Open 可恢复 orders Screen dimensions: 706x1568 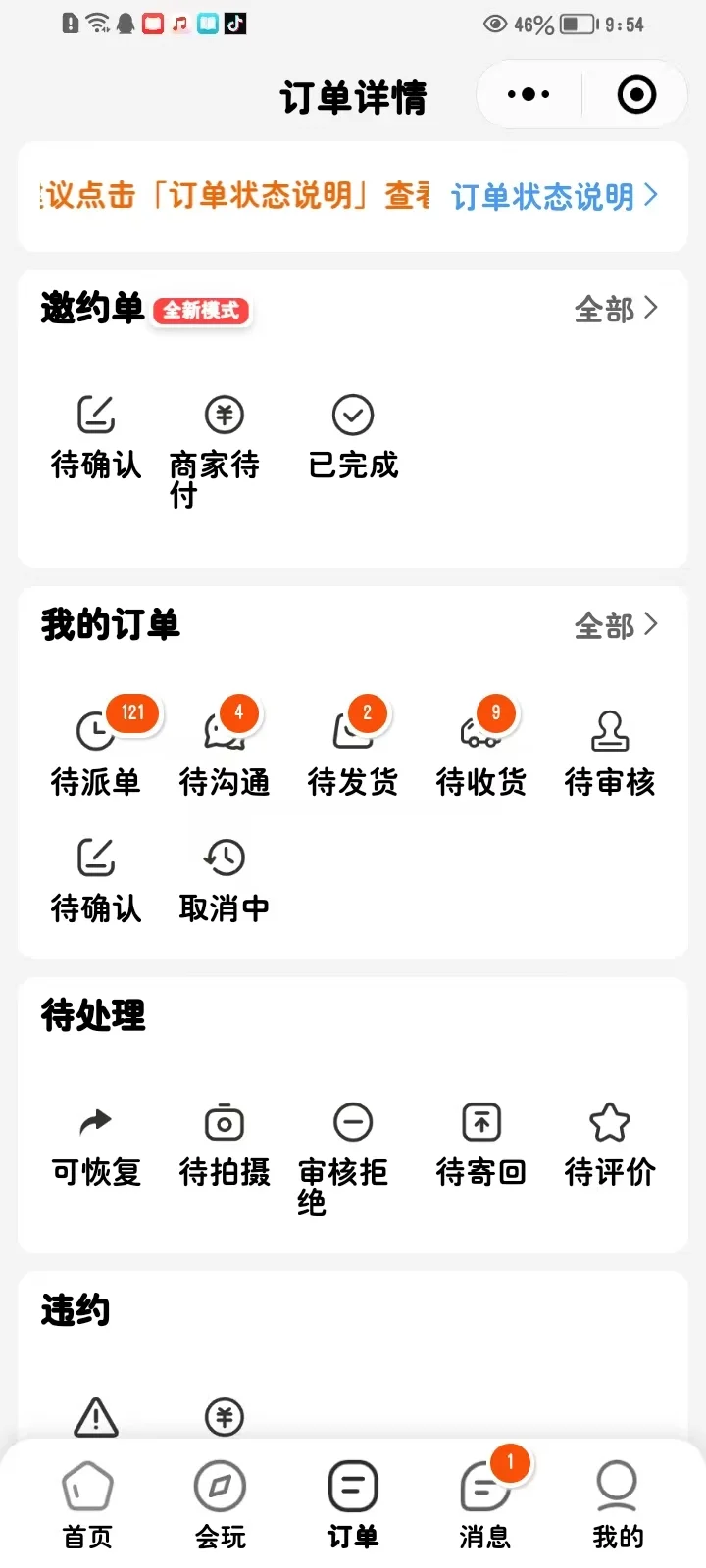96,1145
